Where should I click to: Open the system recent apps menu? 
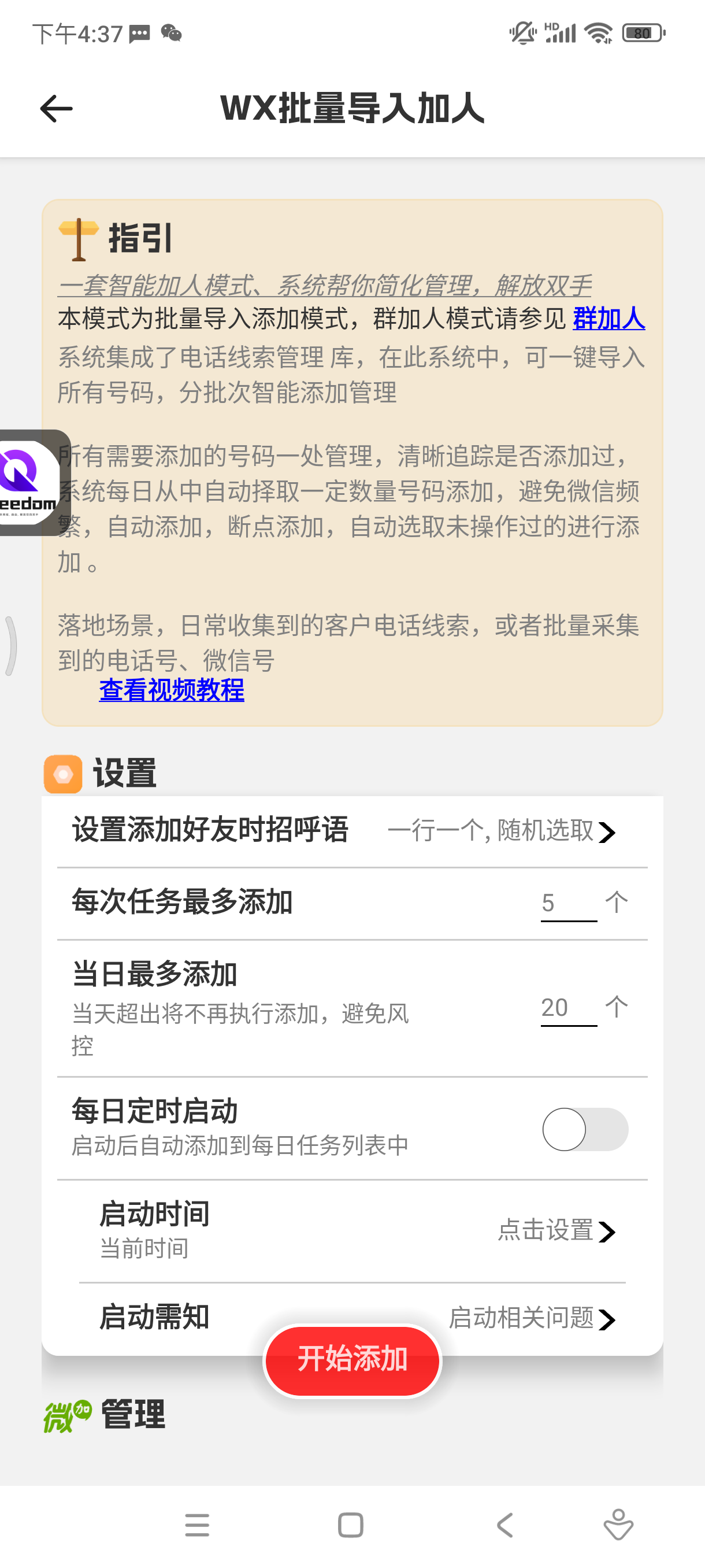coord(196,1525)
